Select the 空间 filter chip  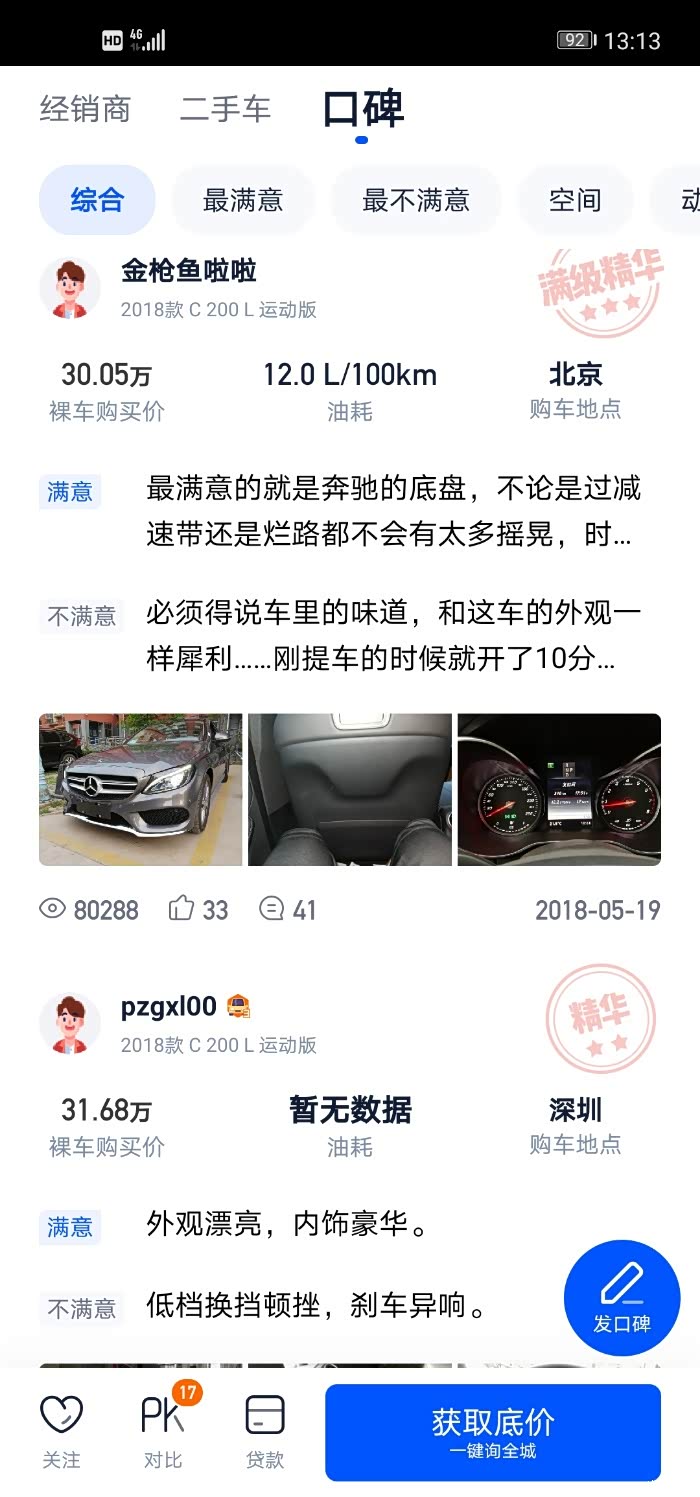coord(575,200)
